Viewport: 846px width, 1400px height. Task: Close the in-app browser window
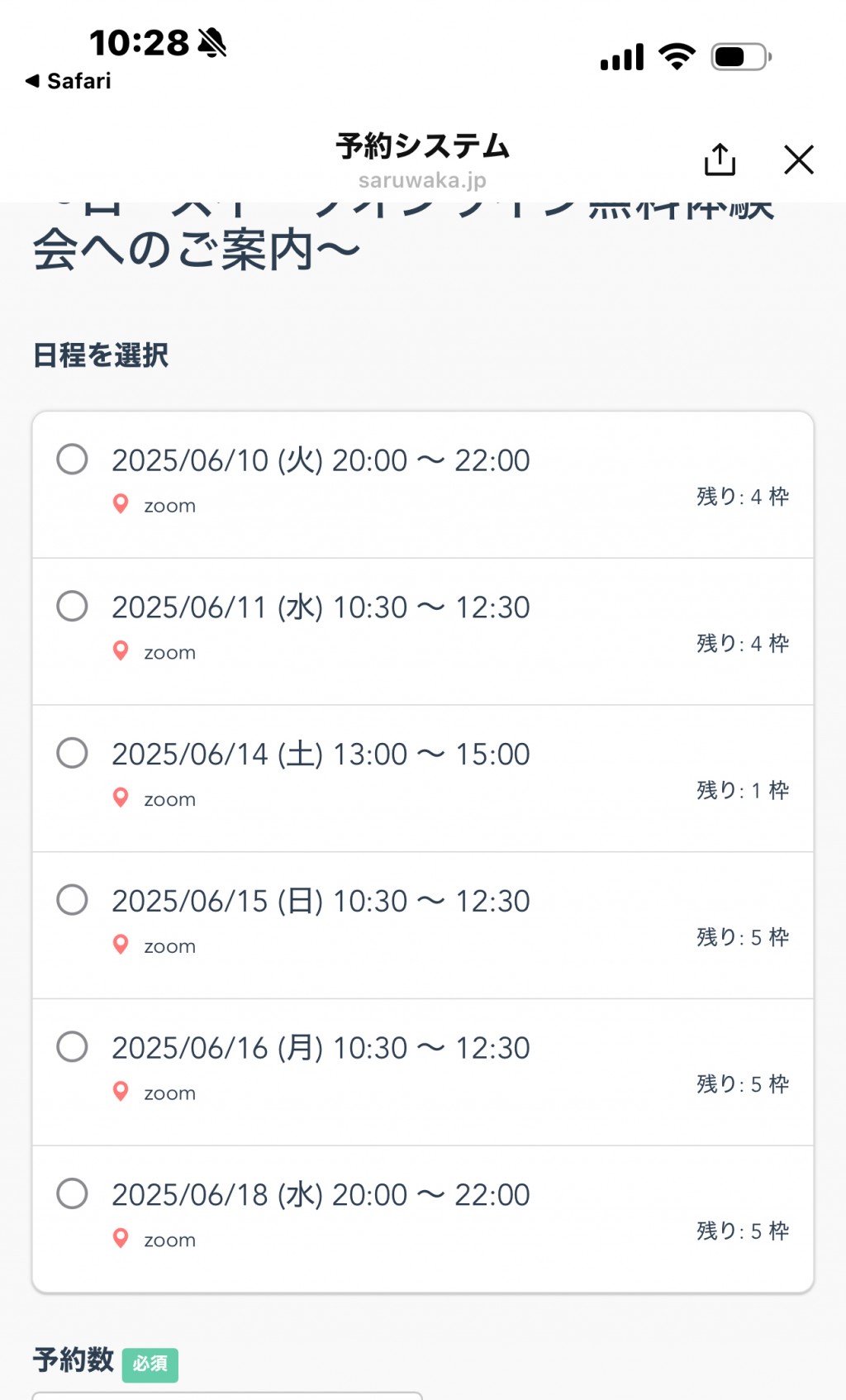tap(799, 160)
